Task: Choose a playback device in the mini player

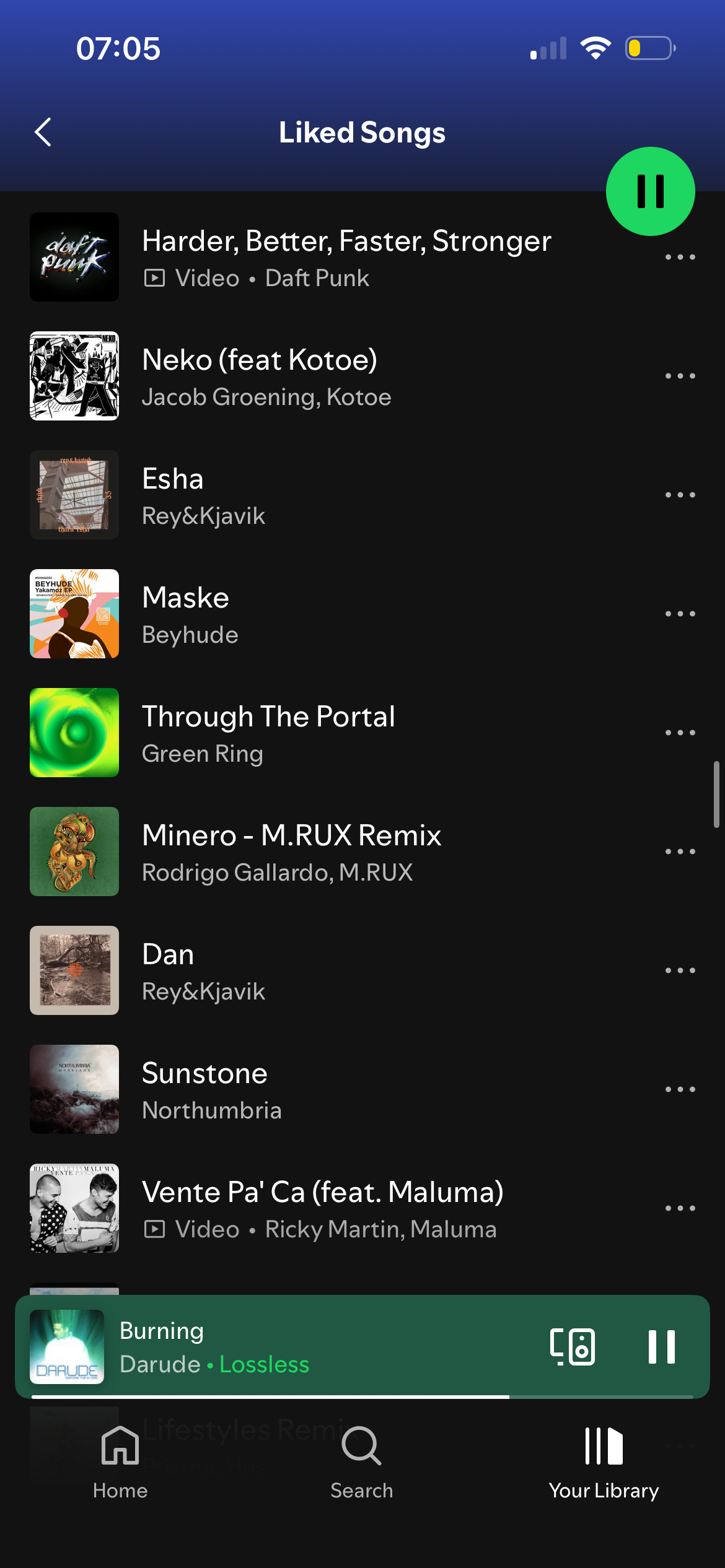Action: pos(573,1347)
